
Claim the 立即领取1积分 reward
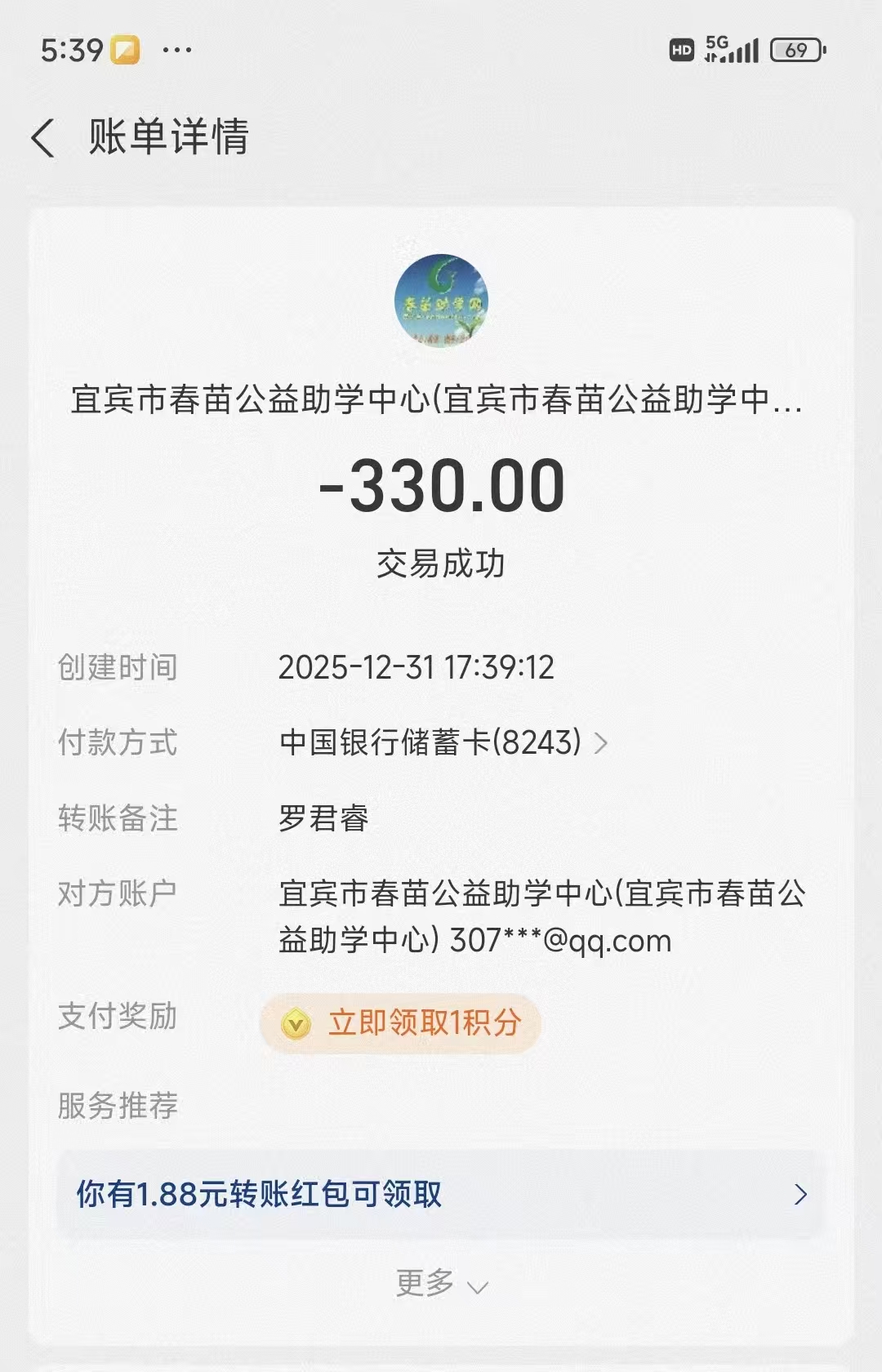[400, 1022]
